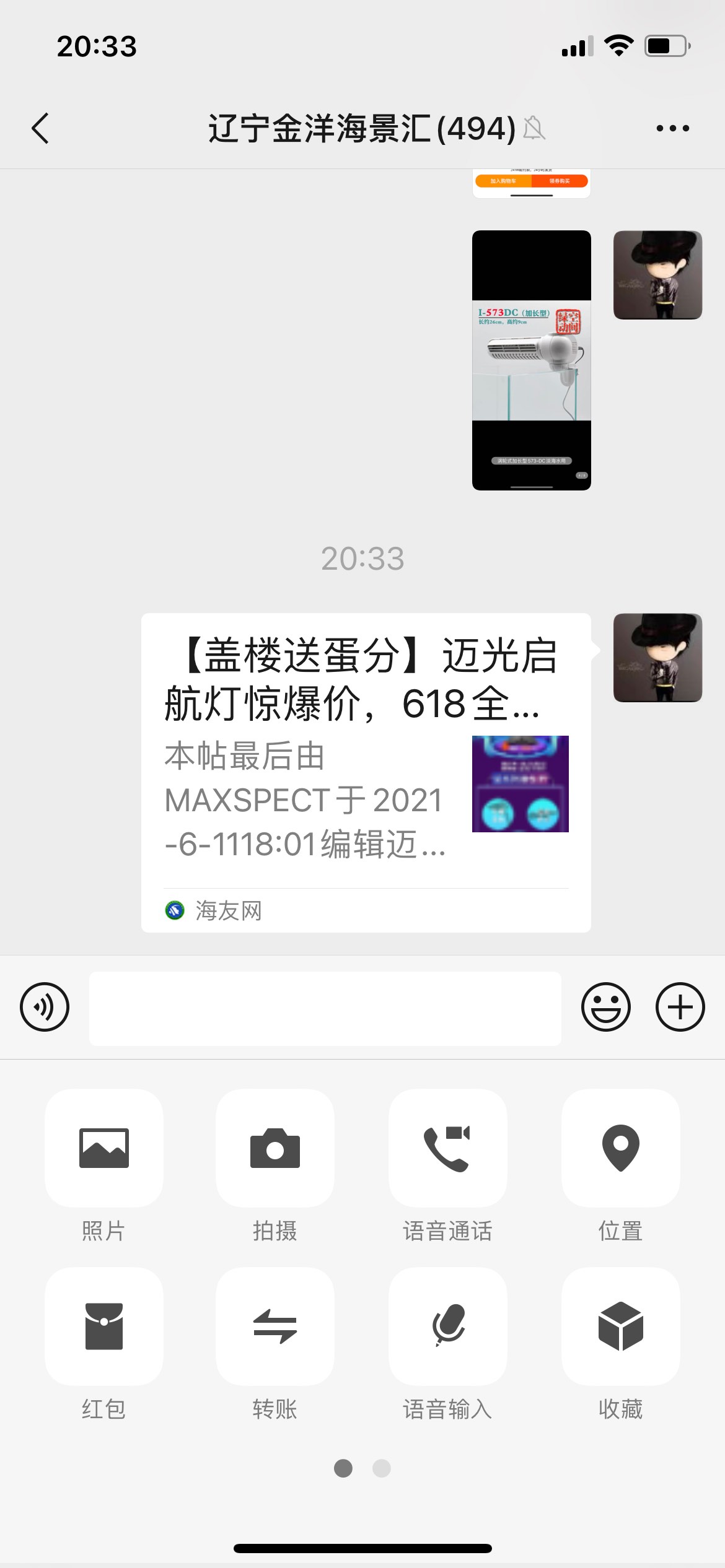Open 转账 money transfer
Viewport: 725px width, 1568px height.
(275, 1326)
